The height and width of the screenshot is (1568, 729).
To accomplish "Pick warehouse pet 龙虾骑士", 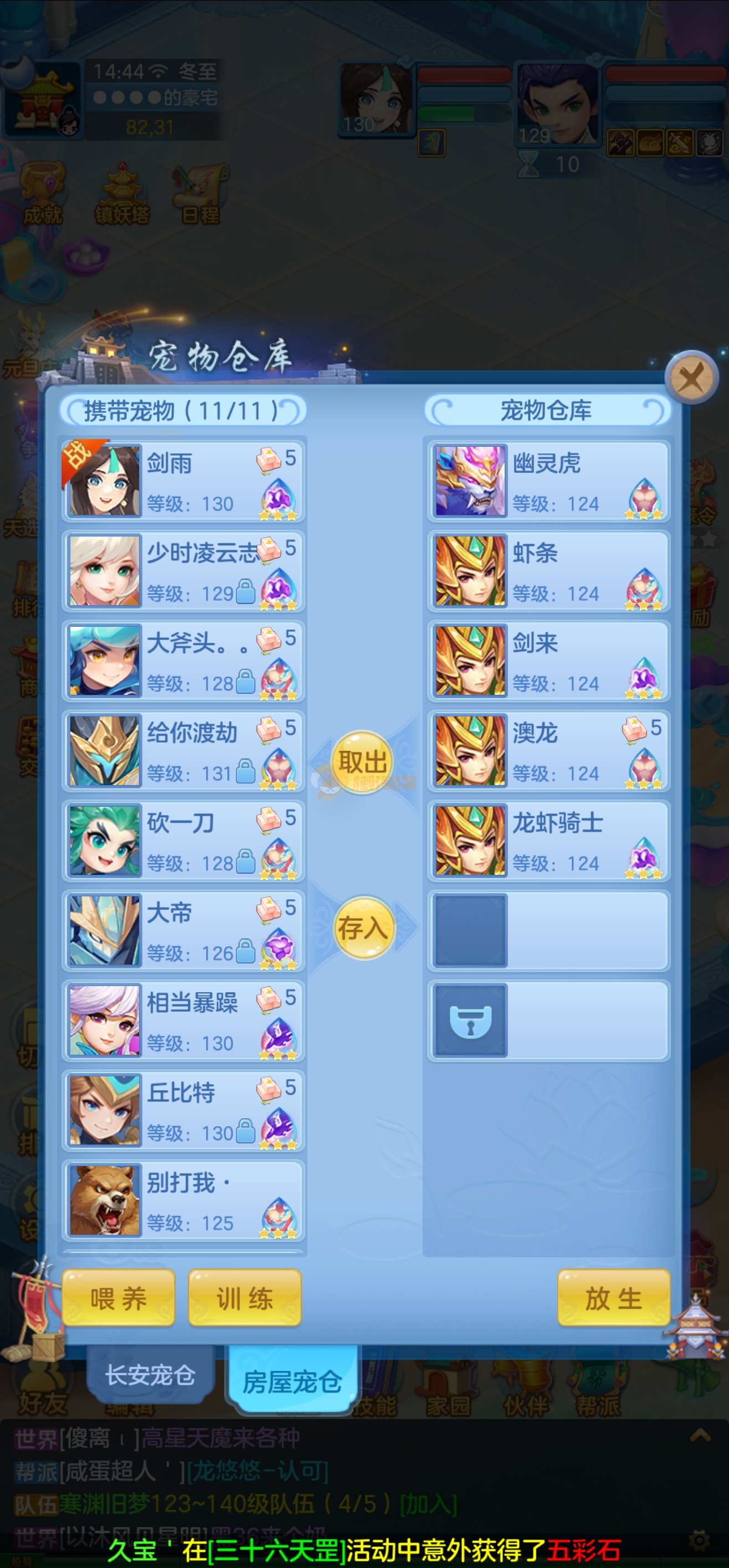I will 548,841.
